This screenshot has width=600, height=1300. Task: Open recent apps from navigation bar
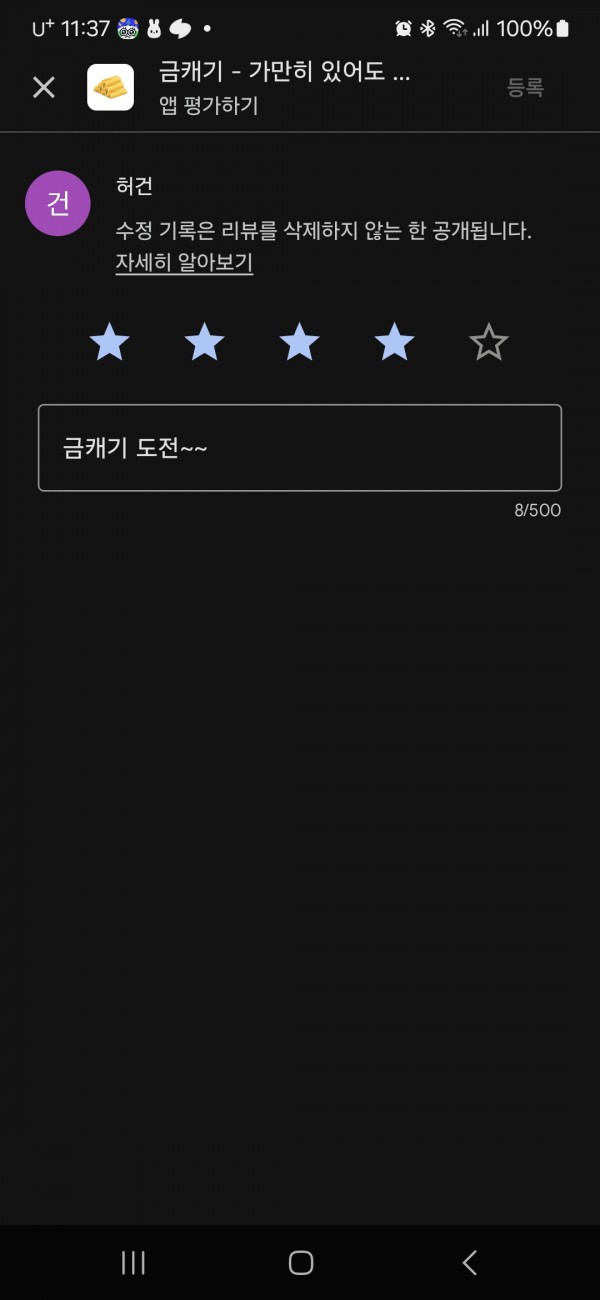[133, 1263]
